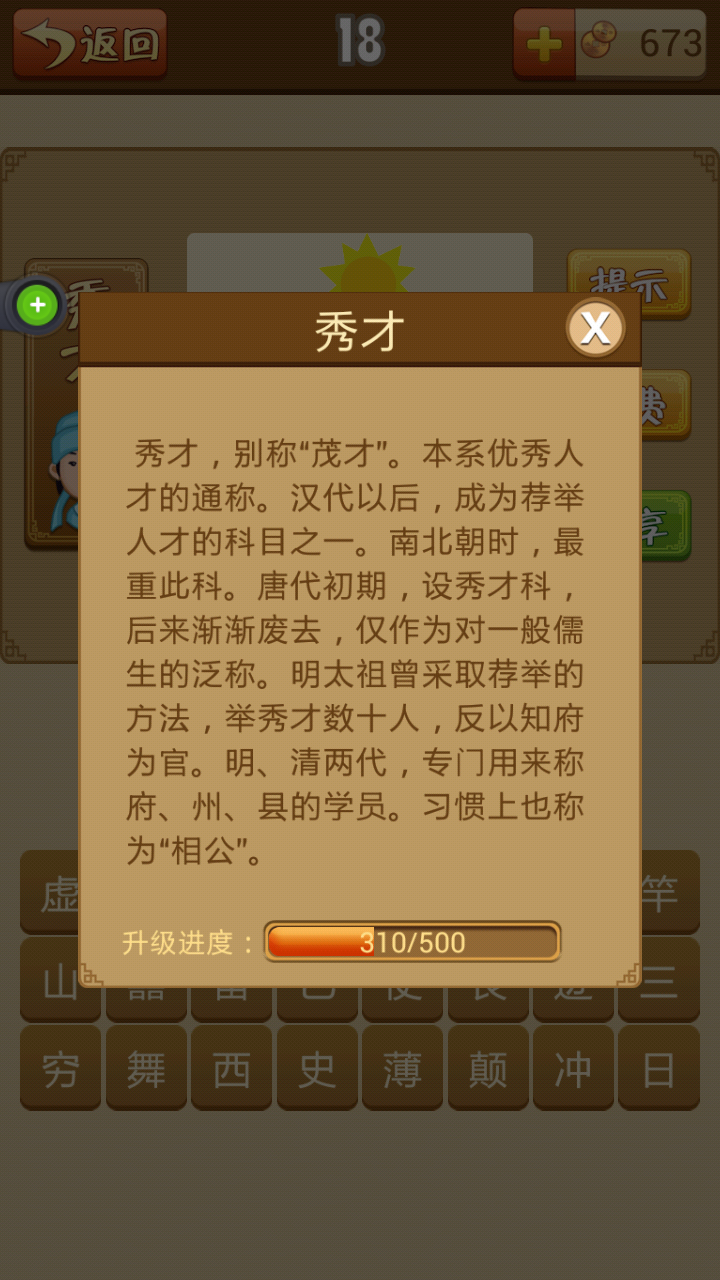720x1280 pixels.
Task: Tap the 返回 back button
Action: [x=90, y=43]
